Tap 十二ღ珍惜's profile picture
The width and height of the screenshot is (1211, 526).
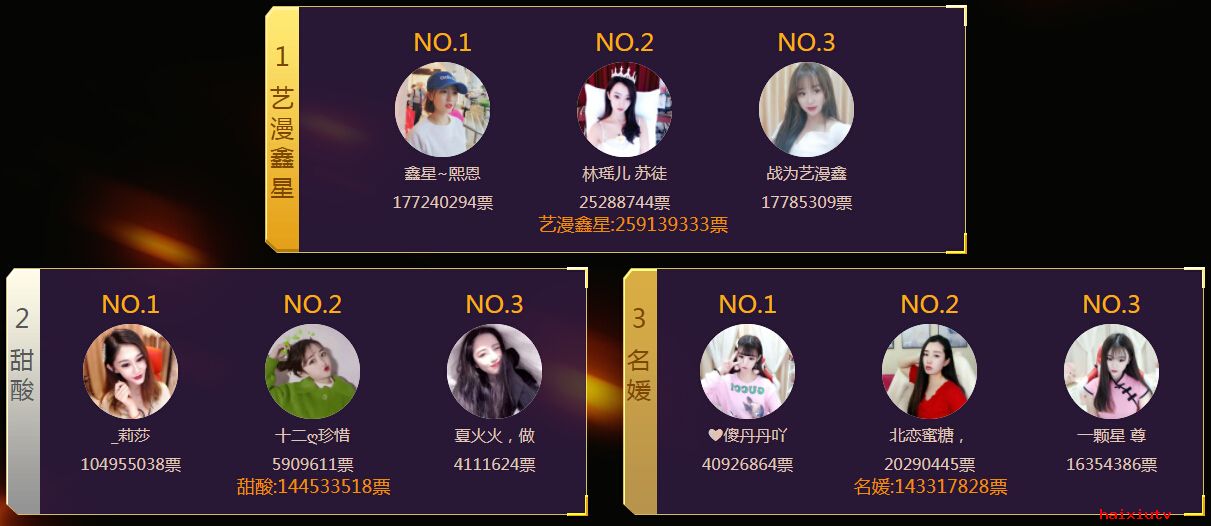point(312,371)
